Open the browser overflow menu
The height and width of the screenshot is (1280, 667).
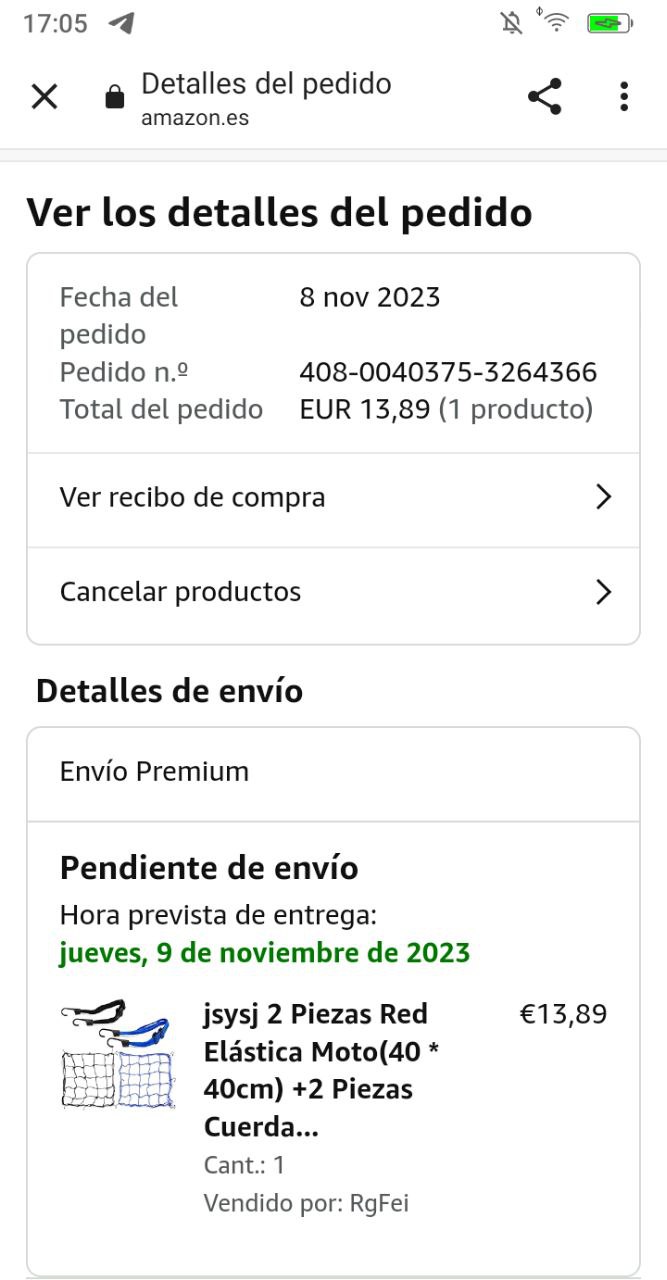(x=624, y=97)
